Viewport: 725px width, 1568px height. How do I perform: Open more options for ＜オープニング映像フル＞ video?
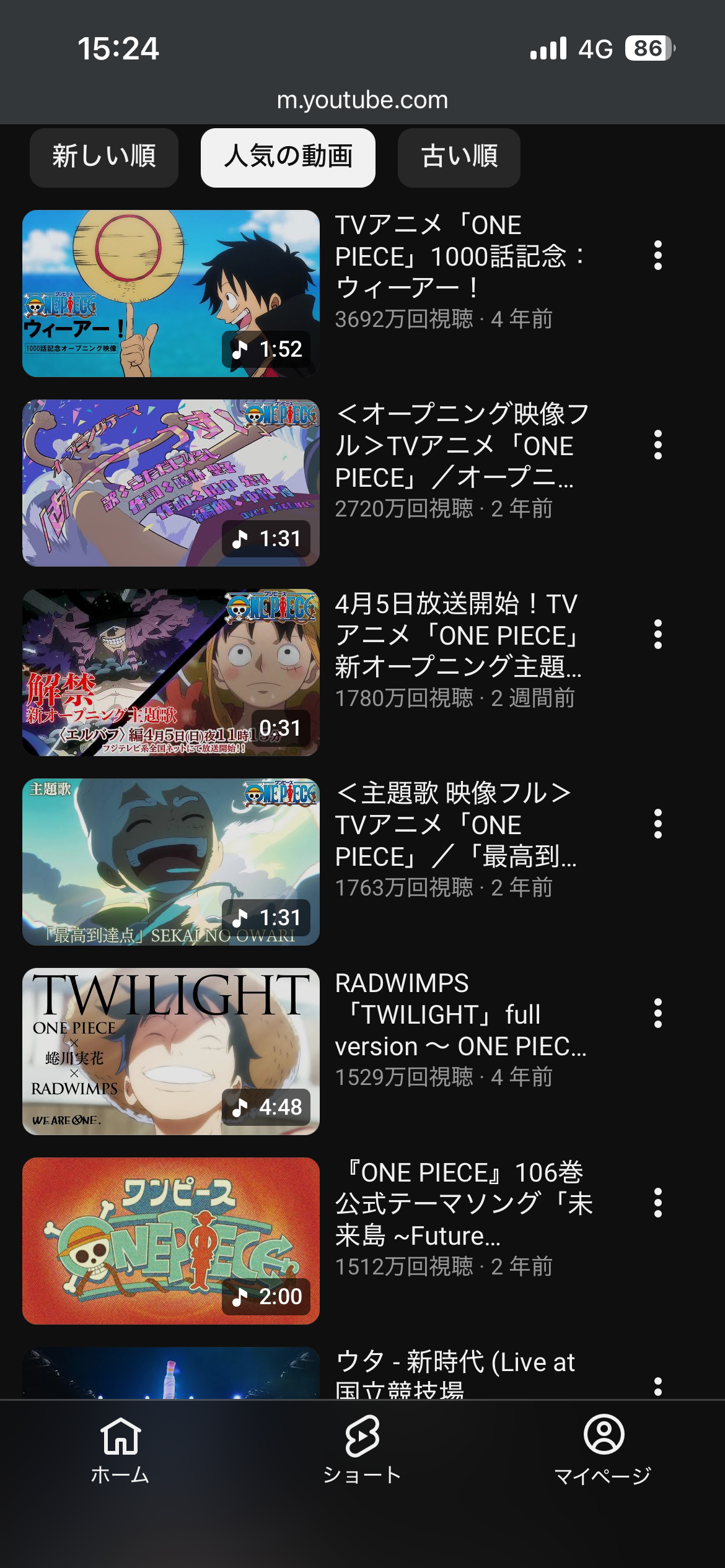click(658, 445)
